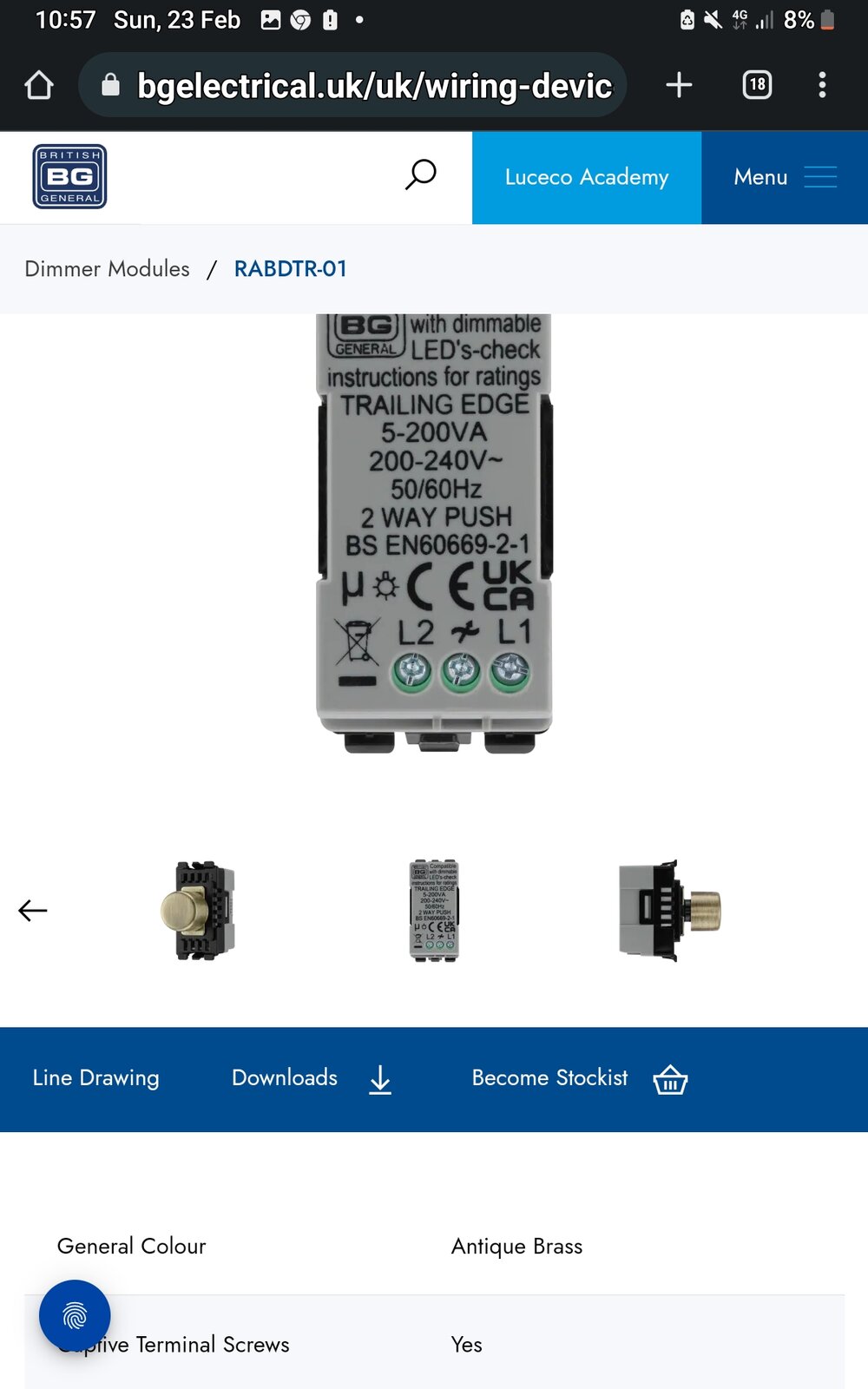Screen dimensions: 868x1389
Task: Go to Dimmer Modules breadcrumb
Action: point(107,269)
